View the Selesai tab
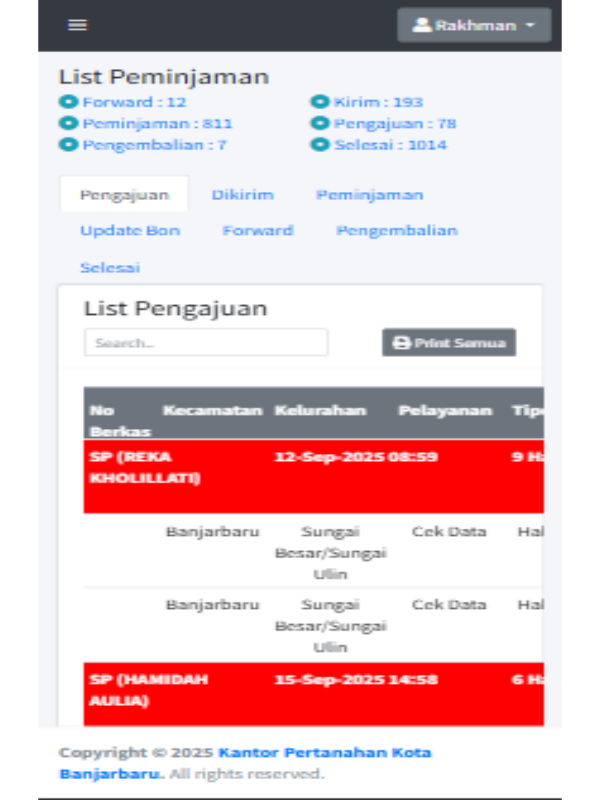 [110, 268]
